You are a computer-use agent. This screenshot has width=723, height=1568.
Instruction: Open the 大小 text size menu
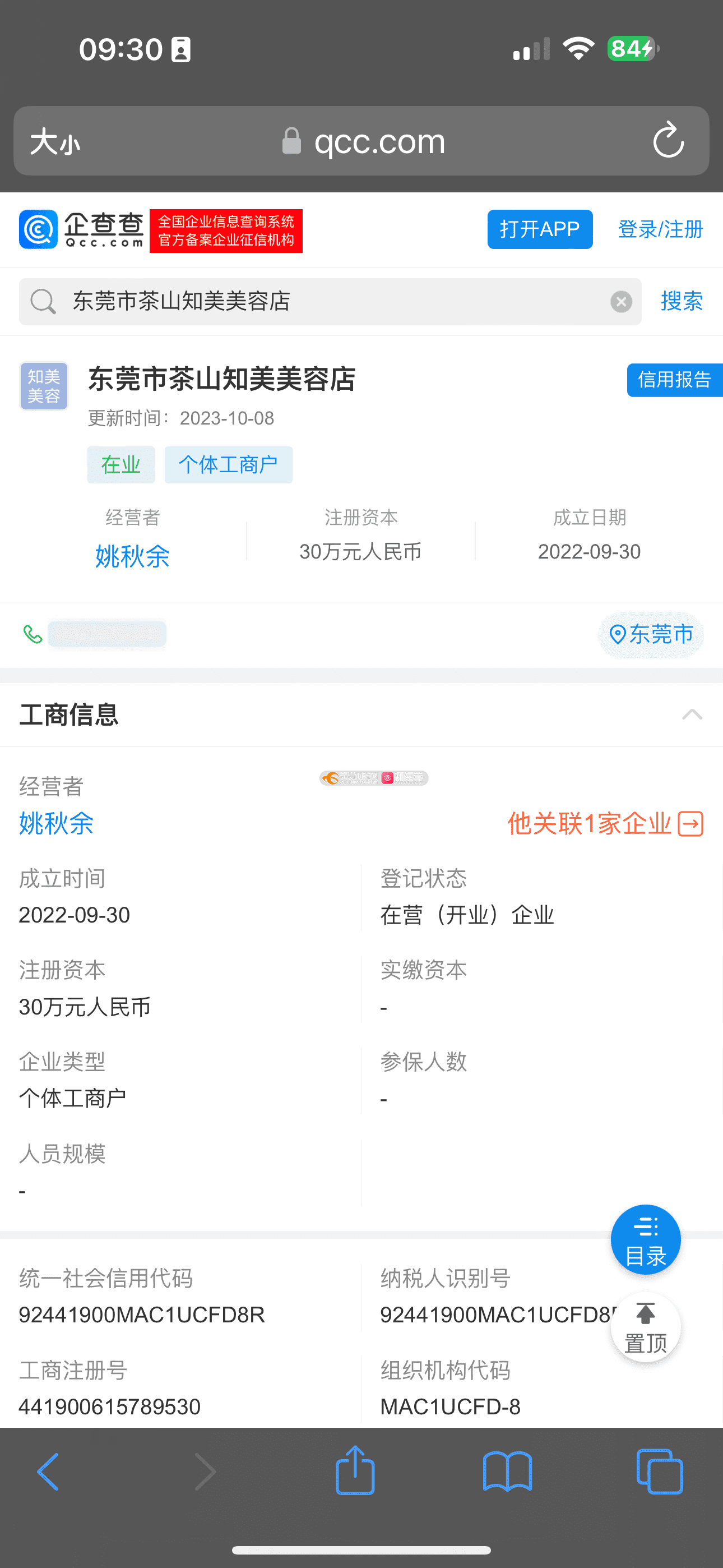[55, 142]
